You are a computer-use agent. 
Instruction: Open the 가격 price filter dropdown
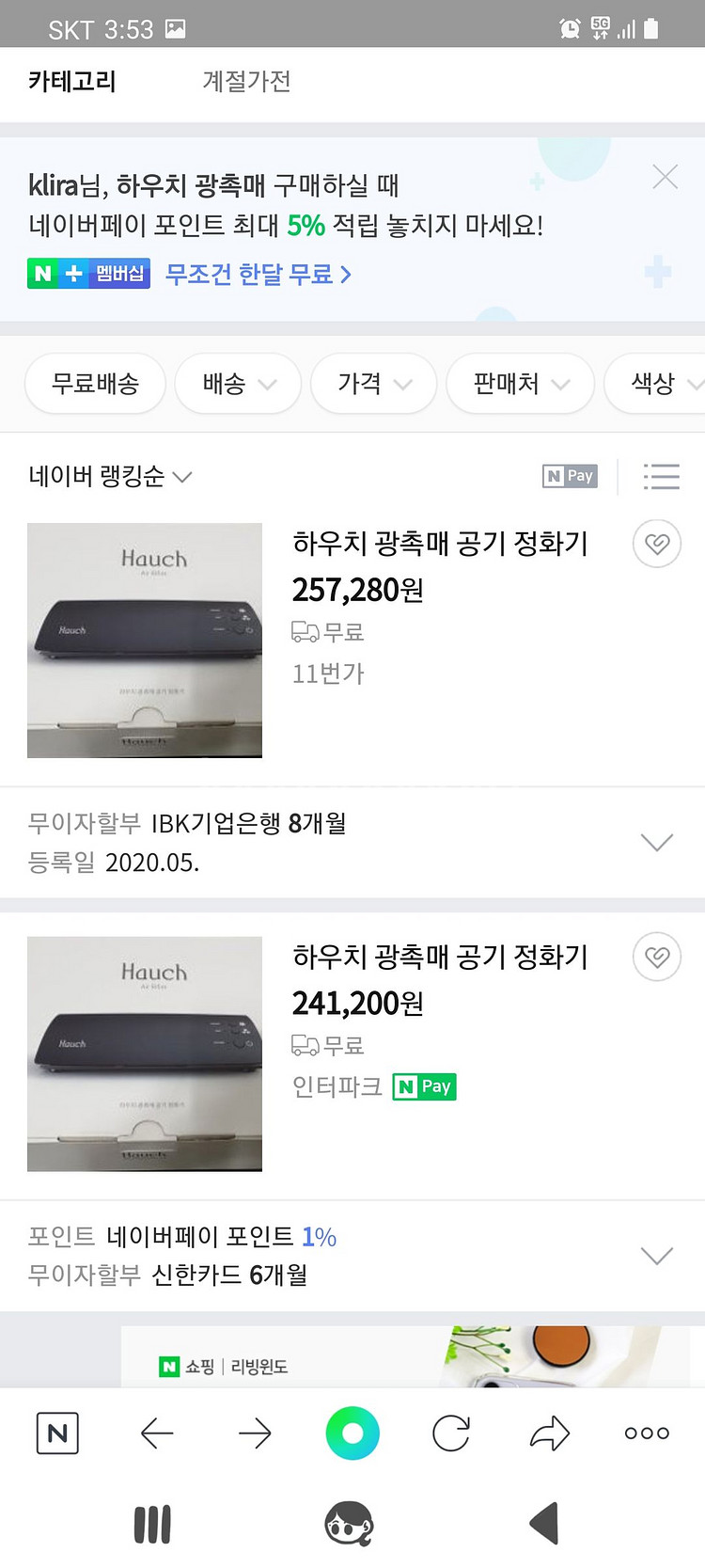pyautogui.click(x=373, y=384)
